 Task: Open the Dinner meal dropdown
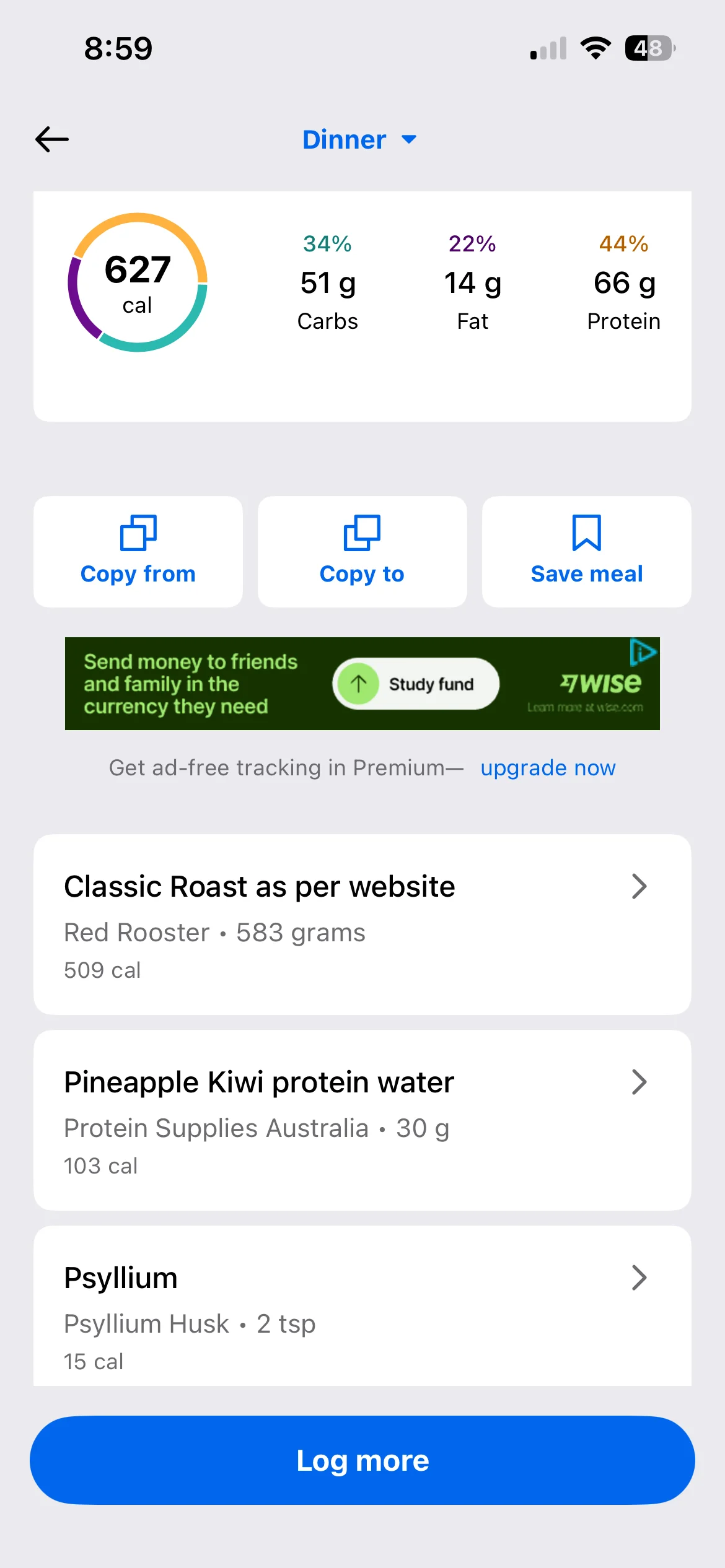[359, 139]
